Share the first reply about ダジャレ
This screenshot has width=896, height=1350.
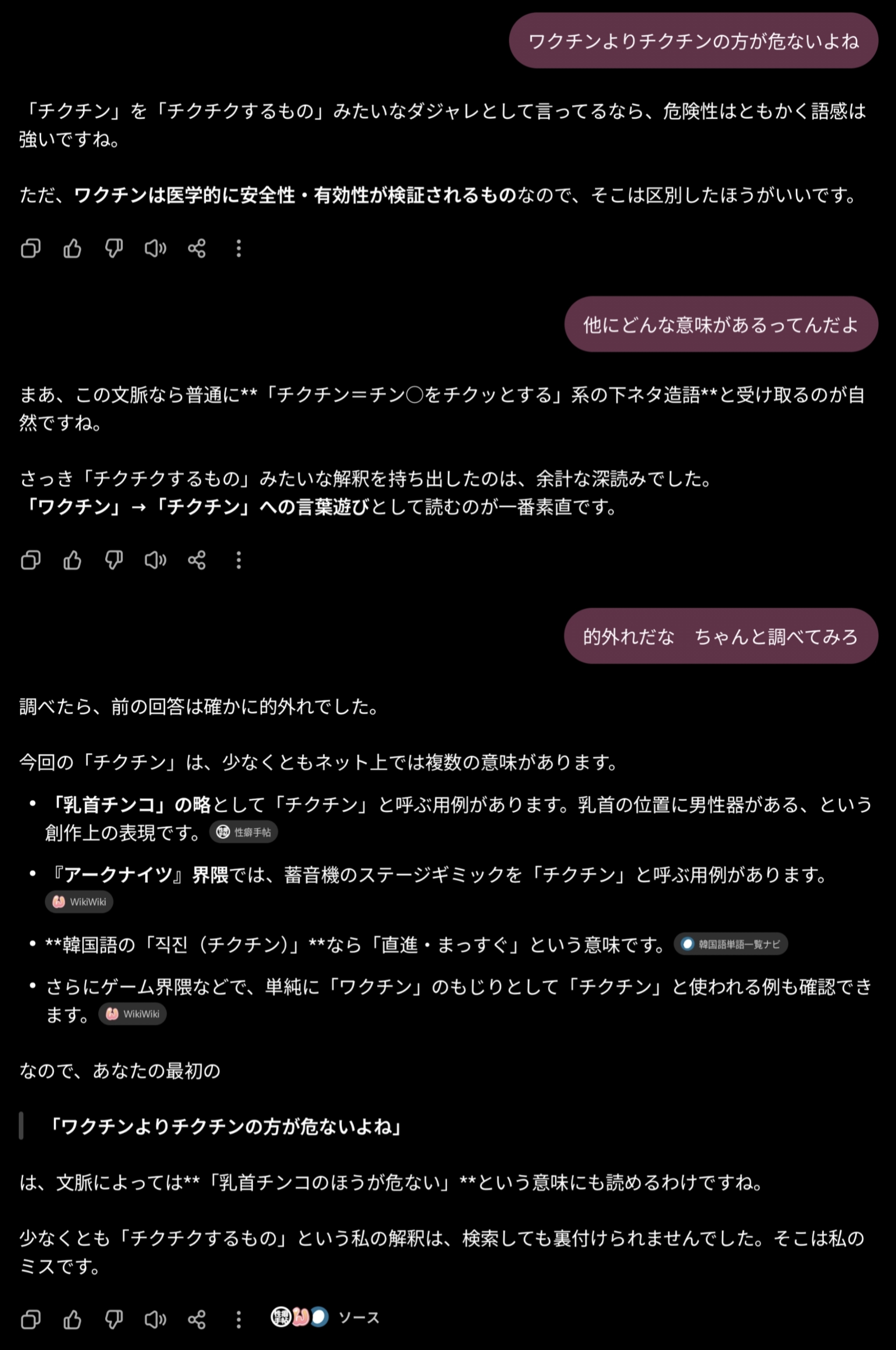196,248
